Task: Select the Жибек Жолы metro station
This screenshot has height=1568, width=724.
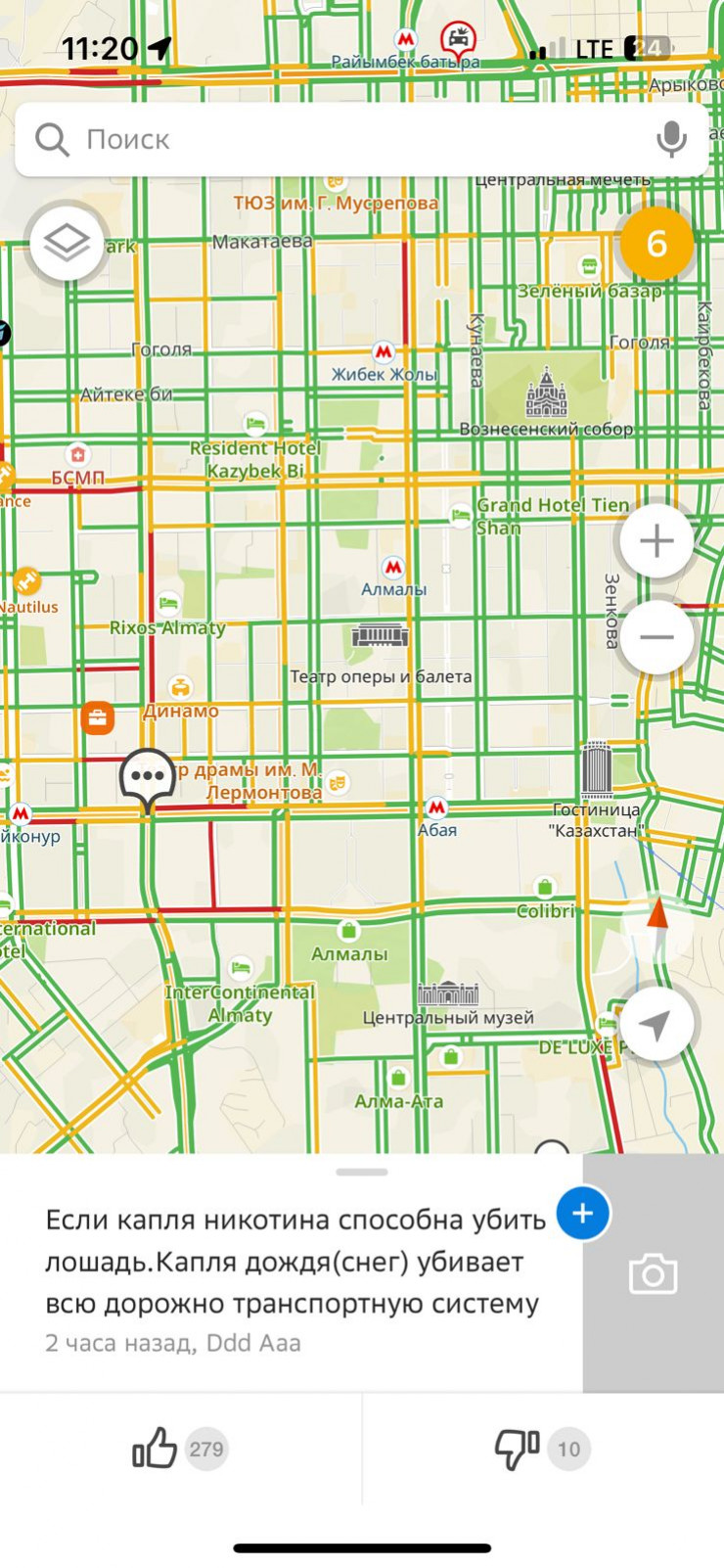Action: 384,352
